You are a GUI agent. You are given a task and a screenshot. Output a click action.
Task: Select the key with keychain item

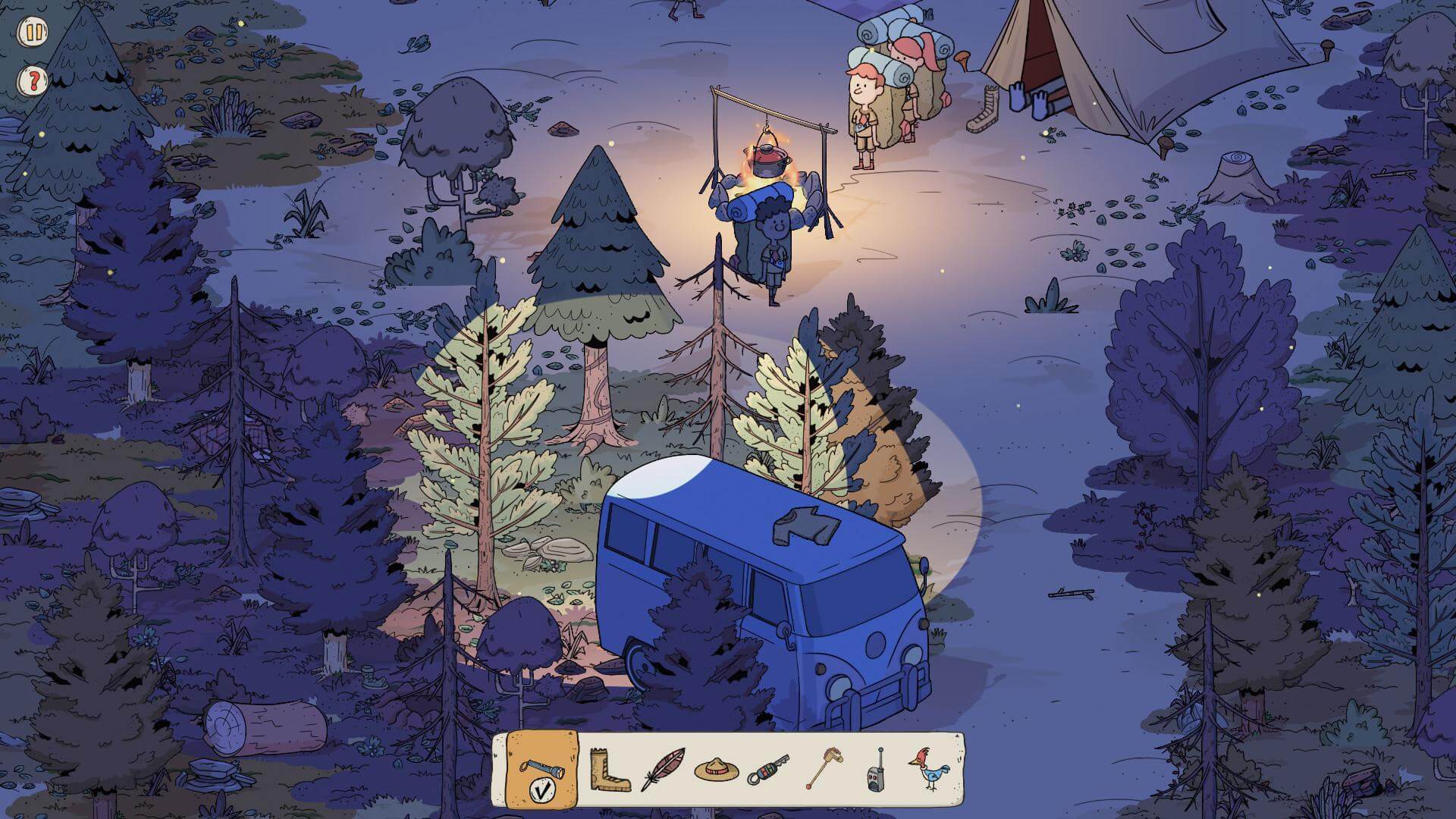coord(769,769)
